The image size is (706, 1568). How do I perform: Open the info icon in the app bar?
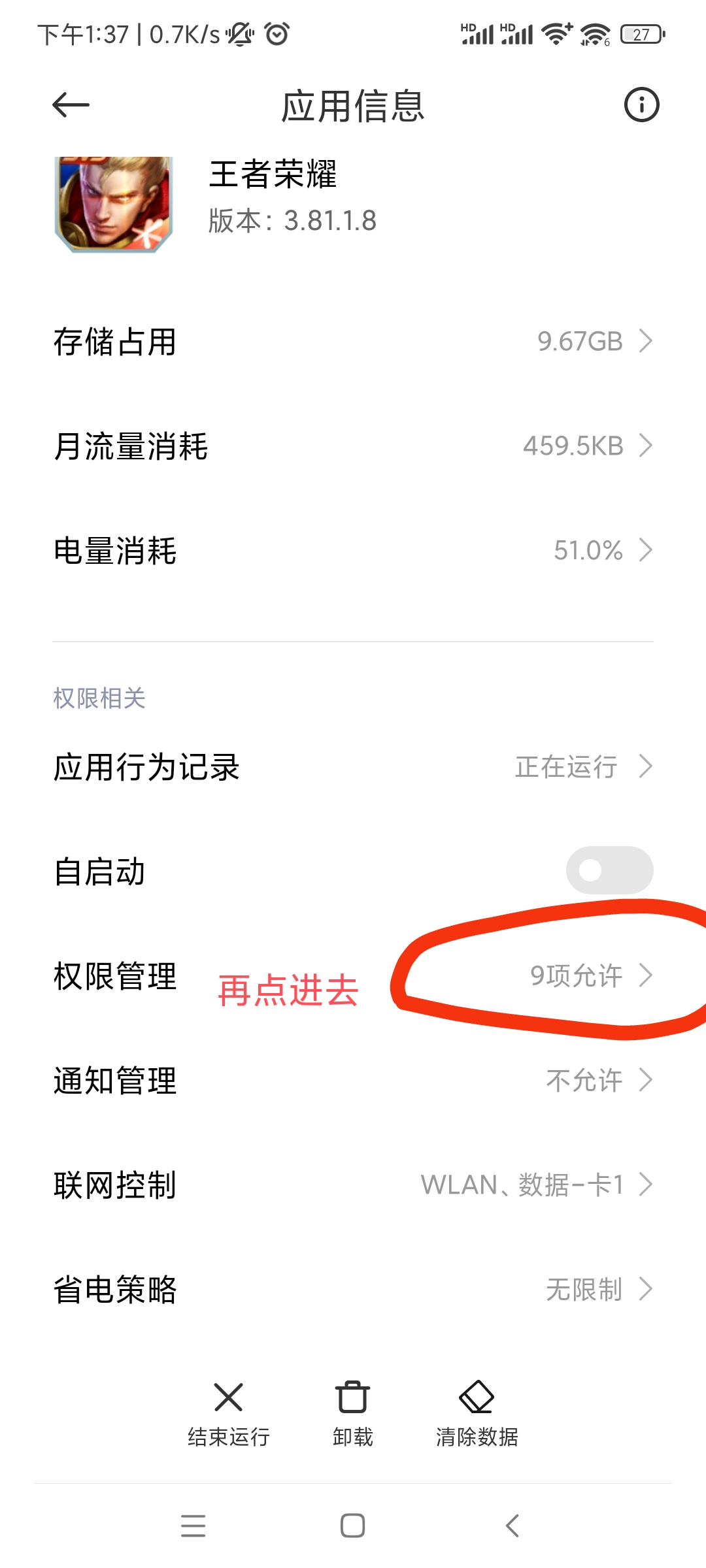641,105
